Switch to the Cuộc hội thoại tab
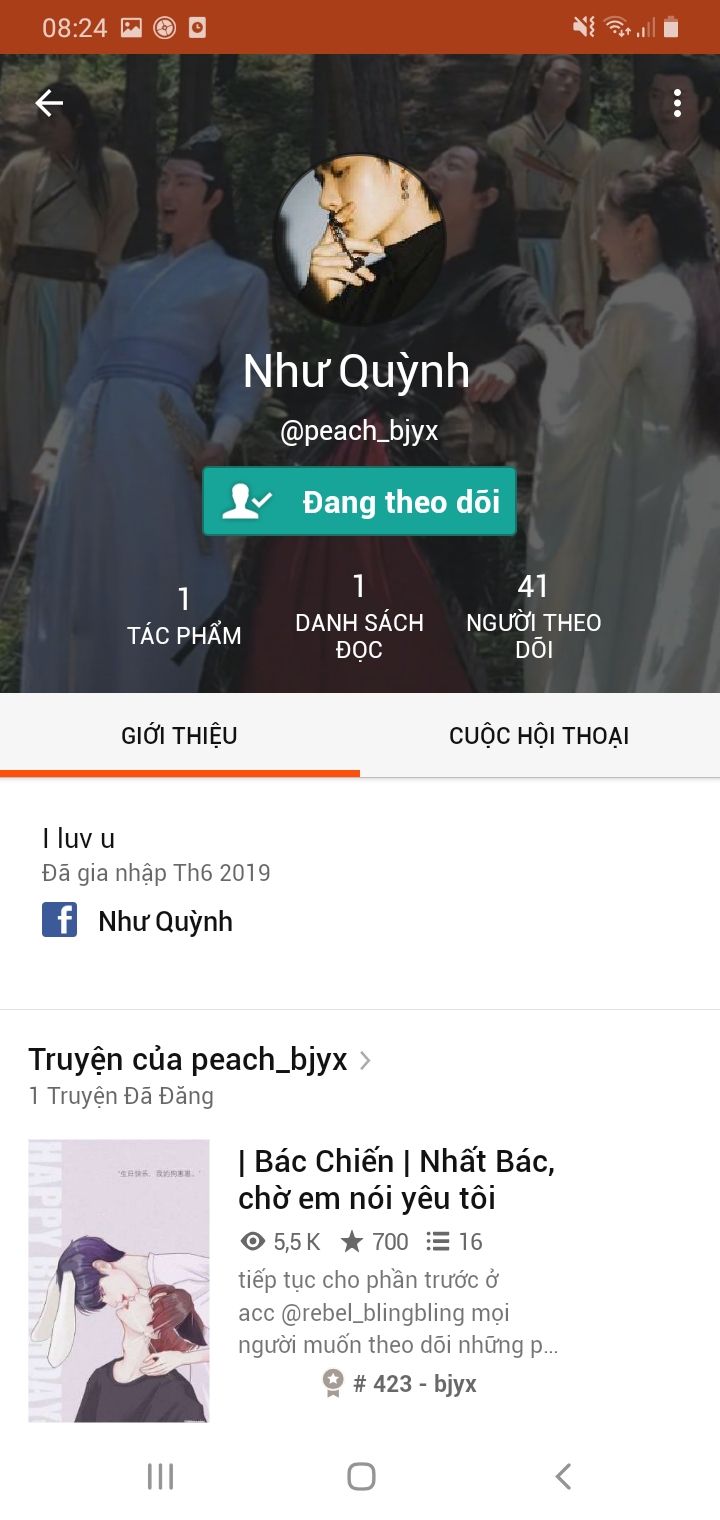720x1520 pixels. pos(539,736)
